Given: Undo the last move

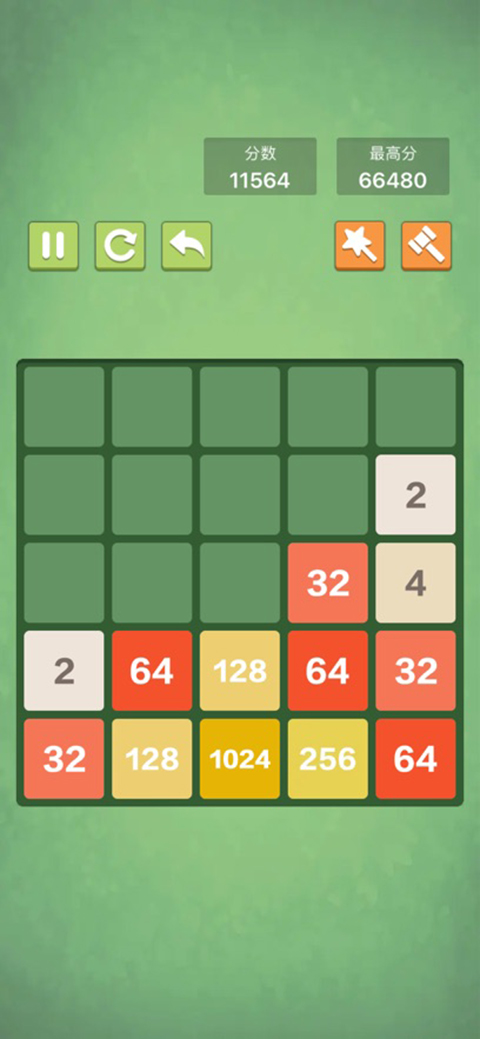Looking at the screenshot, I should point(187,246).
